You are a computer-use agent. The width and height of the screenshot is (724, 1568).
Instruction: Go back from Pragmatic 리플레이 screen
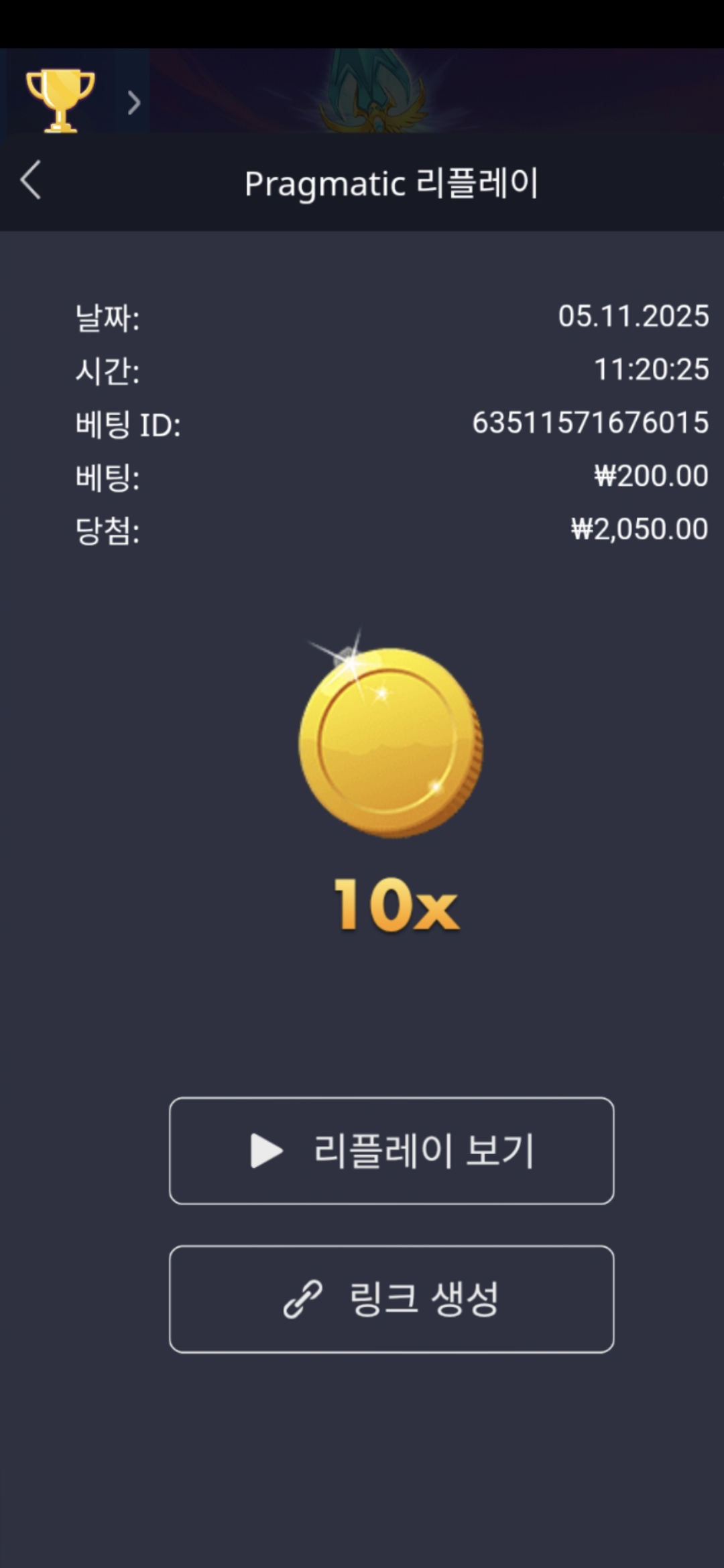point(31,180)
